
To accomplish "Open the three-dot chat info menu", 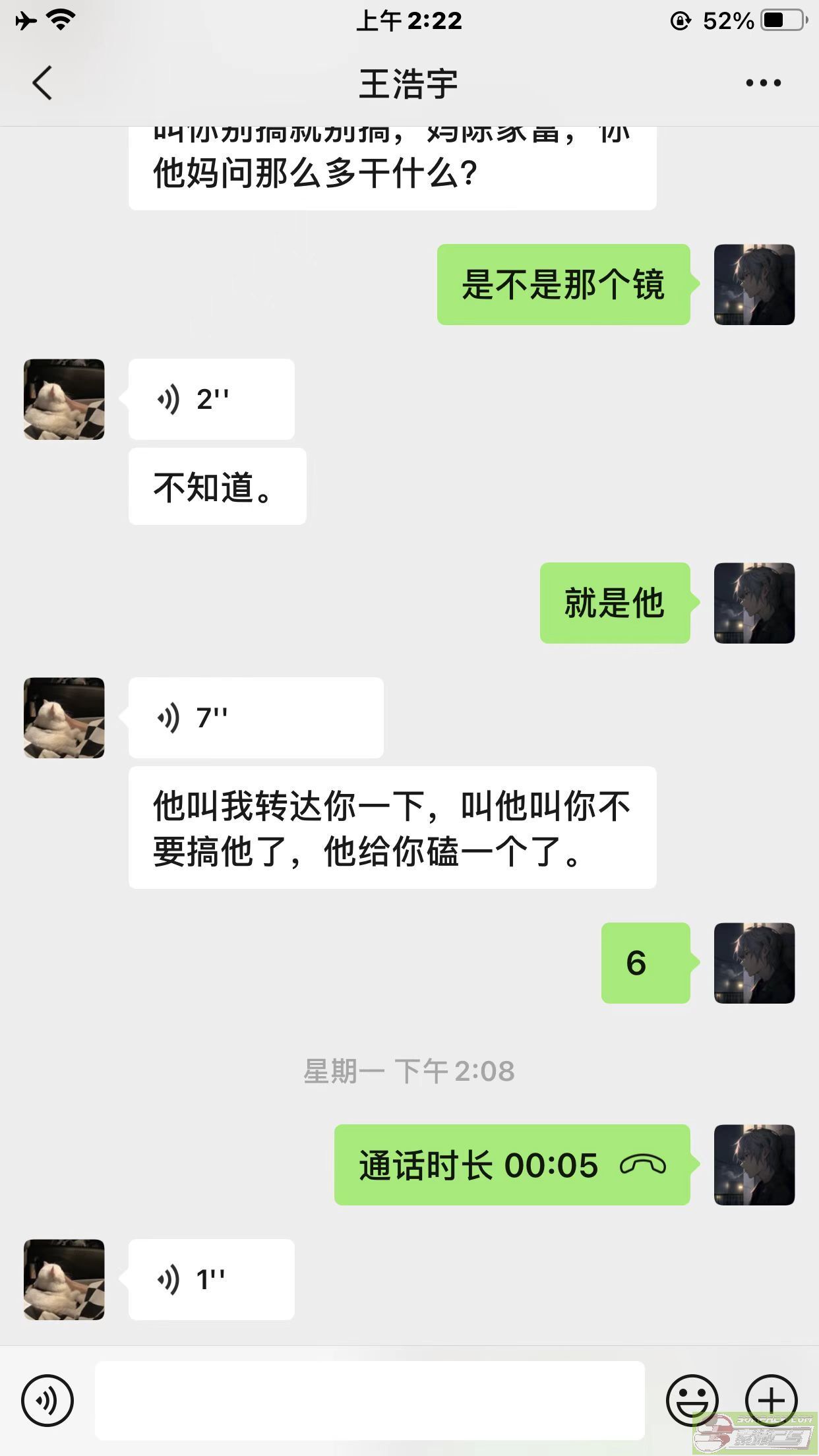I will coord(763,83).
